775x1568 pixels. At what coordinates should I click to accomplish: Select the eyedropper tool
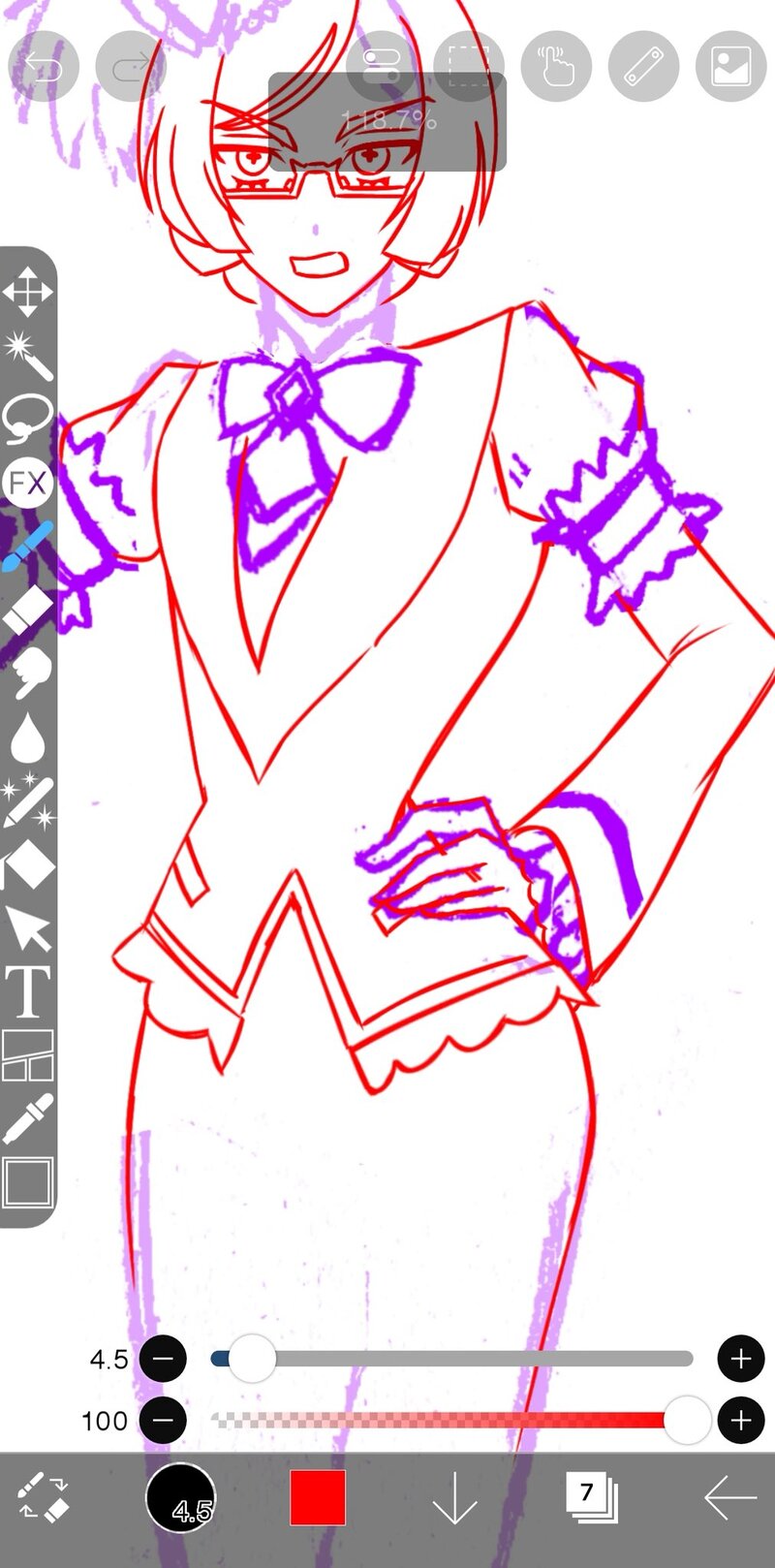click(27, 1119)
